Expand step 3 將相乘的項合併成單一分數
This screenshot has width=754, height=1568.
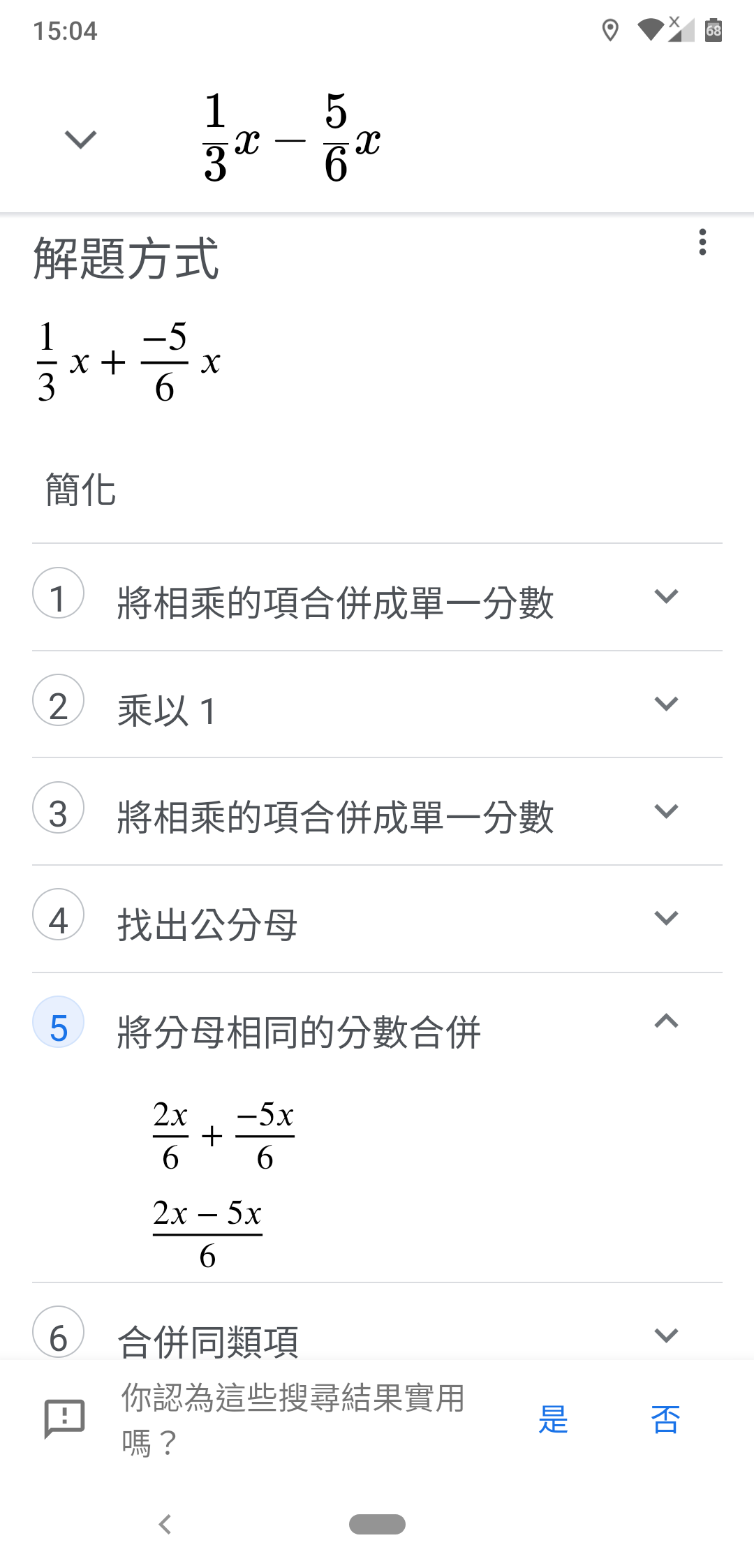coord(666,811)
